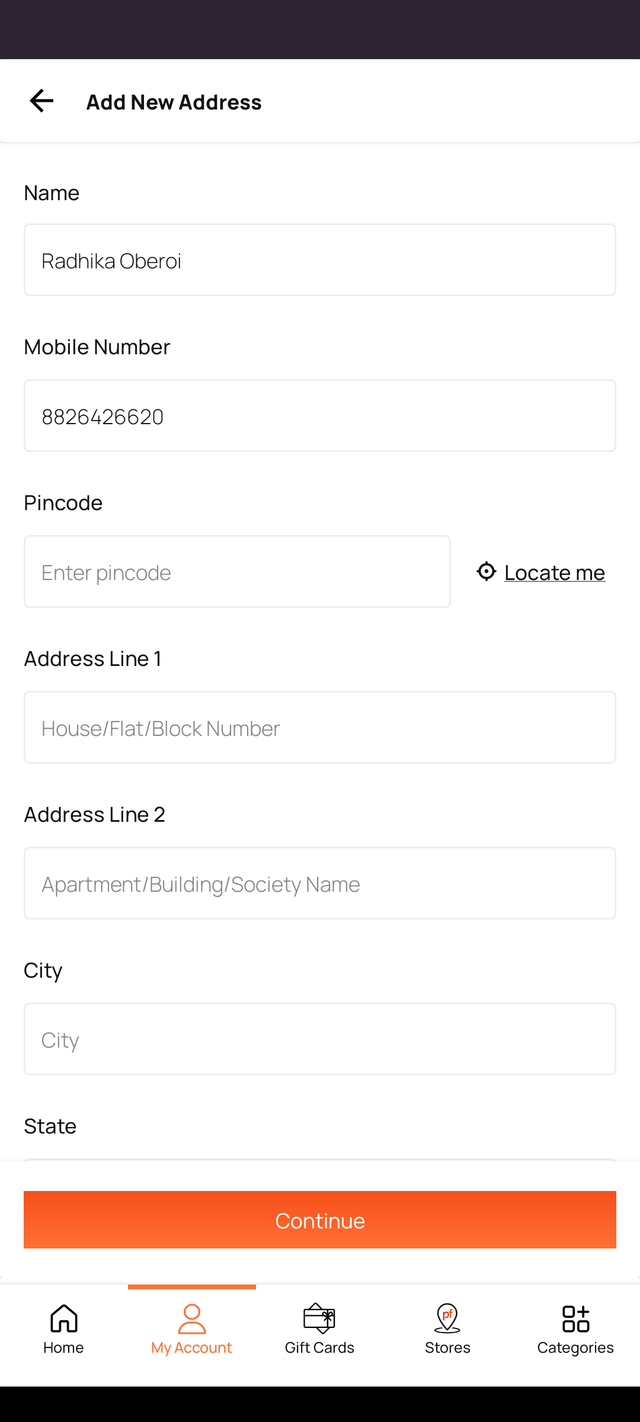
Task: Focus the Enter pincode field
Action: [237, 572]
